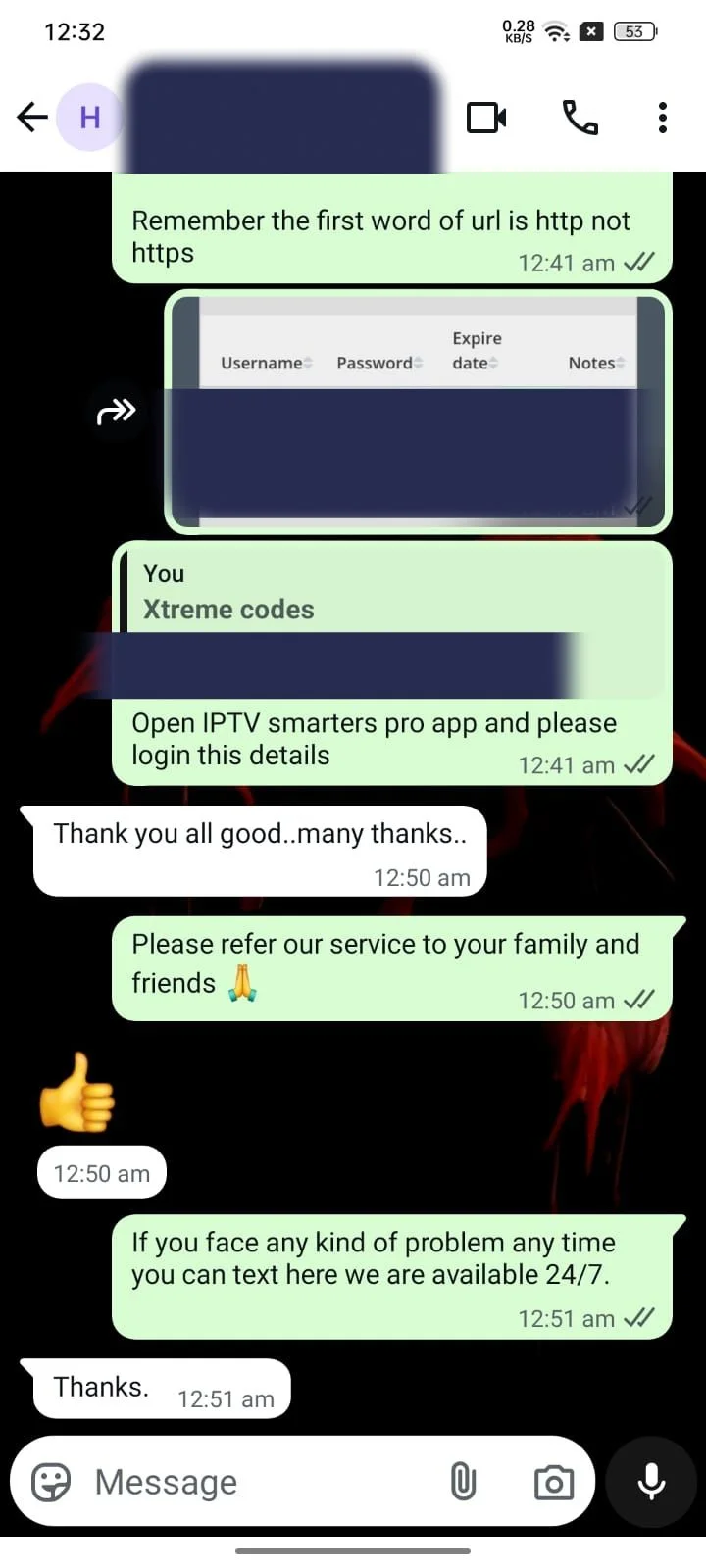Open the camera to send a photo

tap(554, 1482)
